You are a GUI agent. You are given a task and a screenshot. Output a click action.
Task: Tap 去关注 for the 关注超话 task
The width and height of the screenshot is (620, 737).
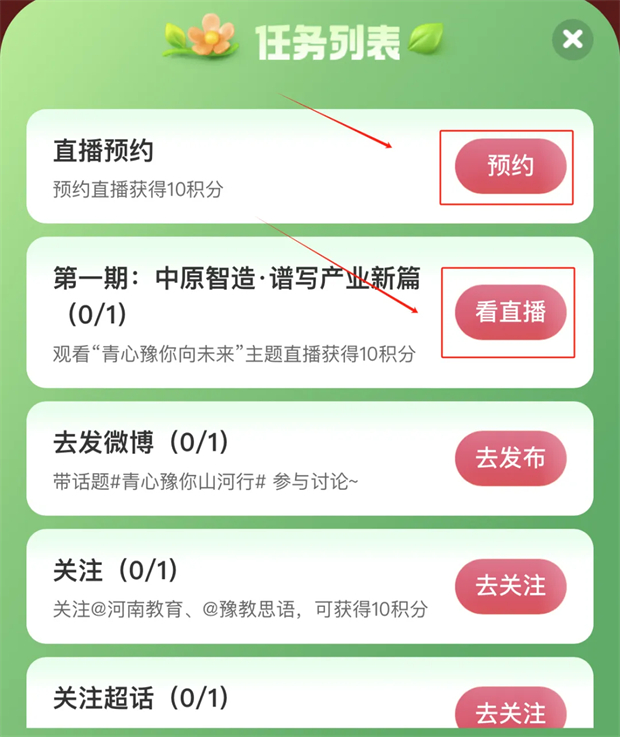tap(511, 712)
